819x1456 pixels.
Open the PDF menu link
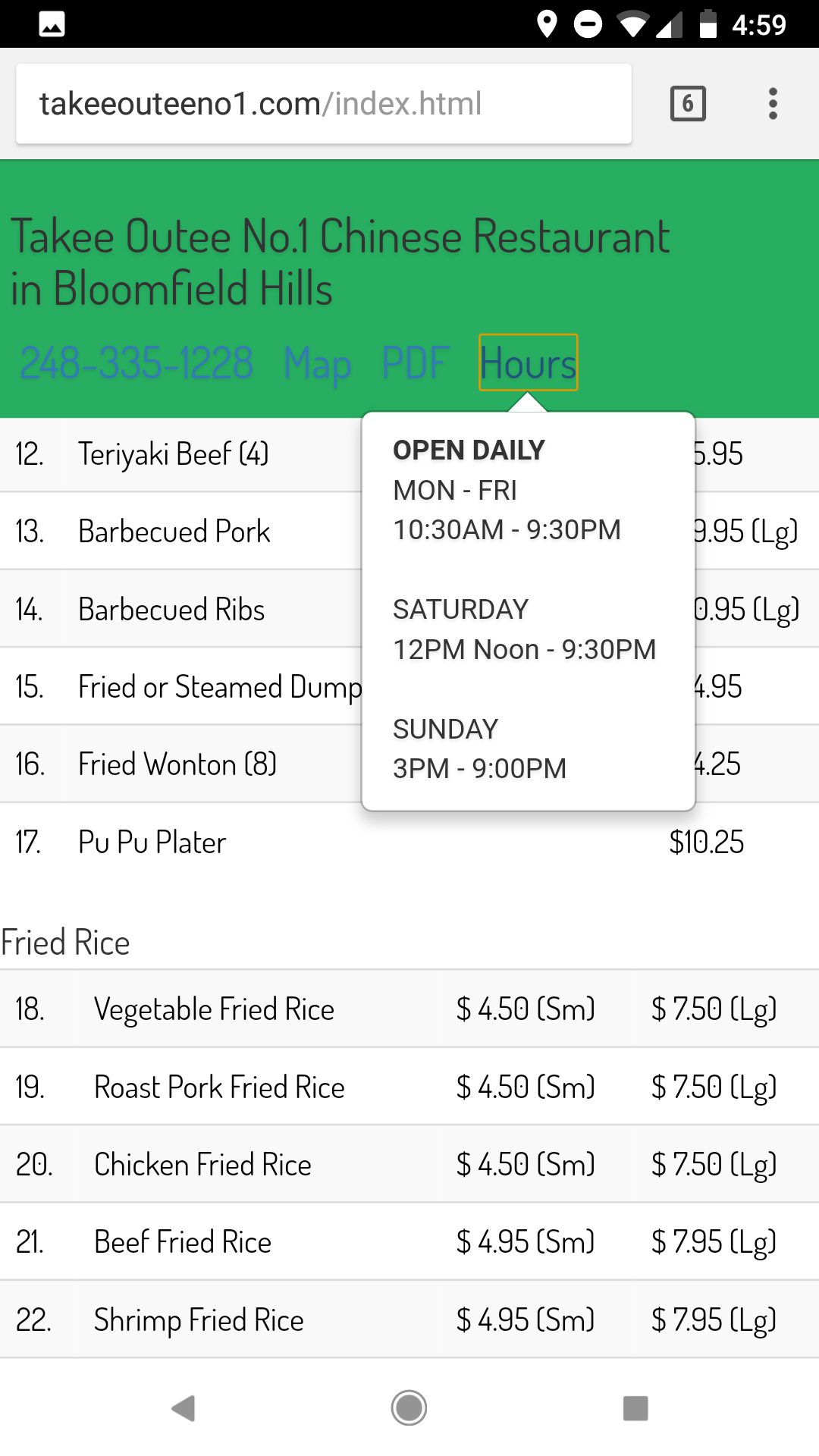click(416, 363)
